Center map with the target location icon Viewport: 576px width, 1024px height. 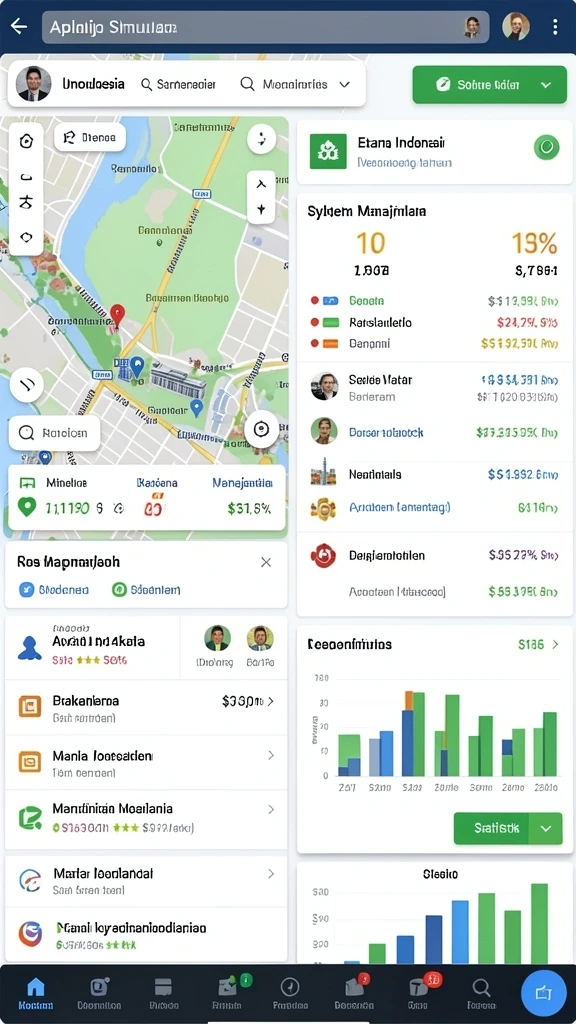[261, 429]
